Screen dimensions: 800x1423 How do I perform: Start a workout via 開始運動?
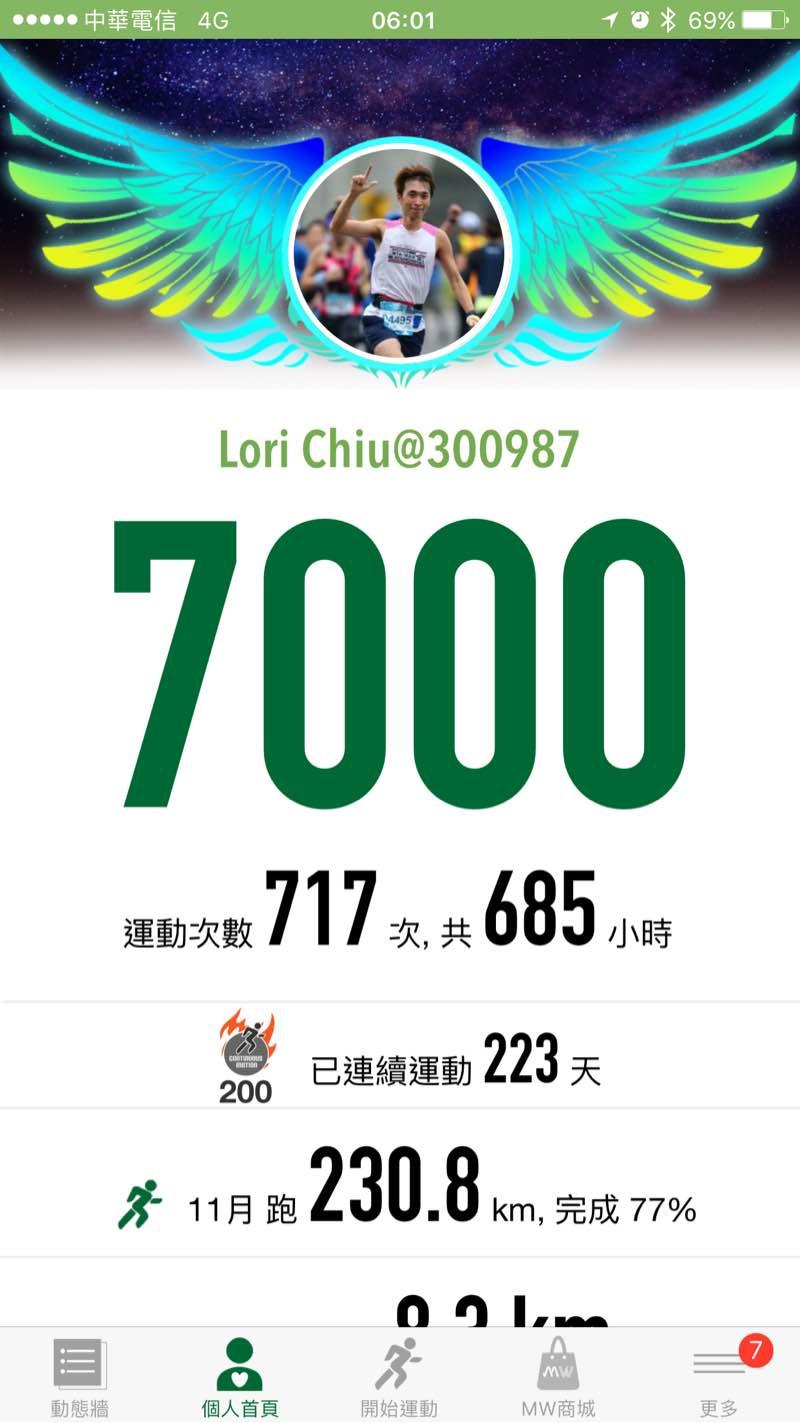coord(399,1376)
